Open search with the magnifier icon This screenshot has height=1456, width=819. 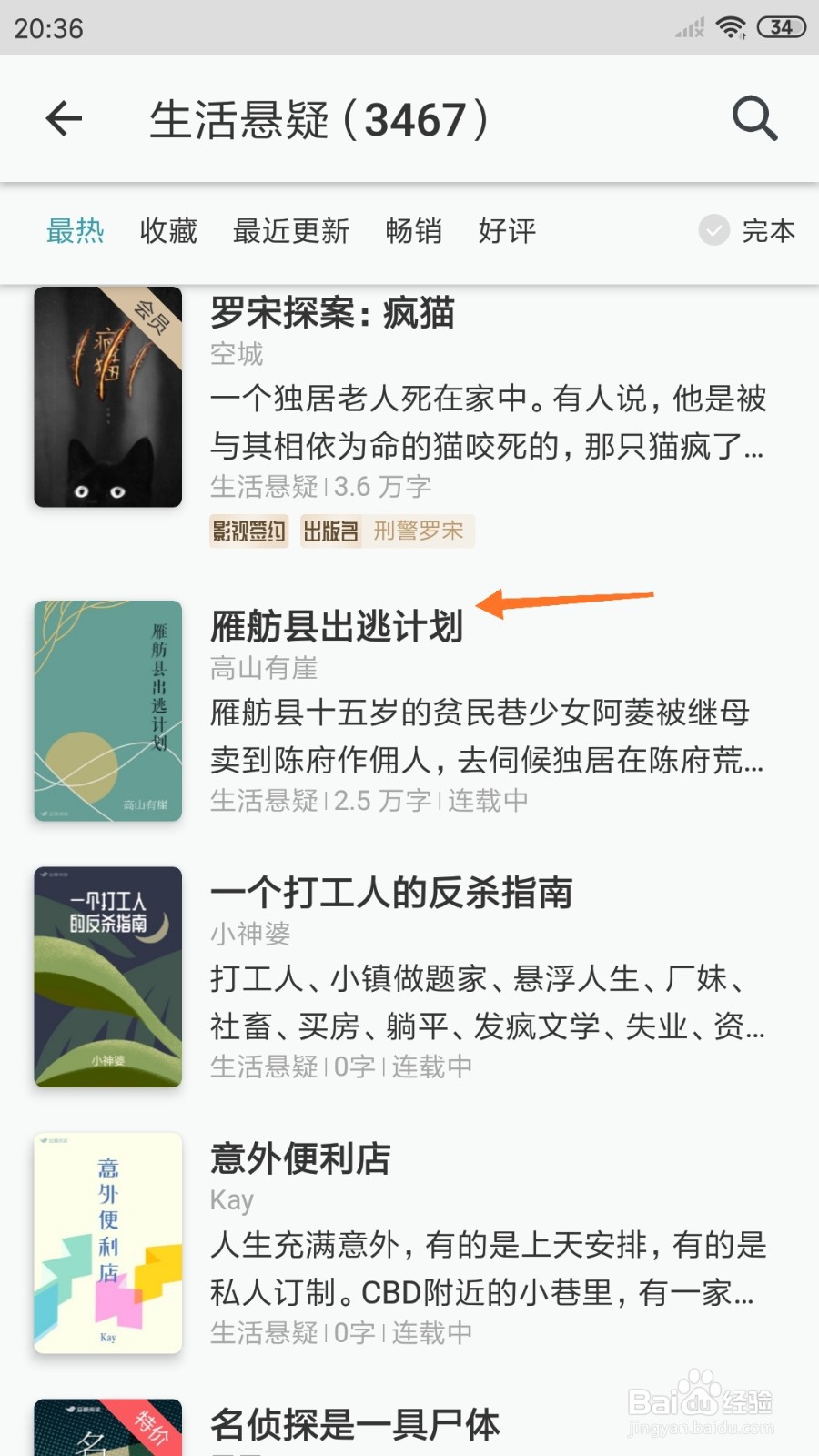click(x=753, y=118)
